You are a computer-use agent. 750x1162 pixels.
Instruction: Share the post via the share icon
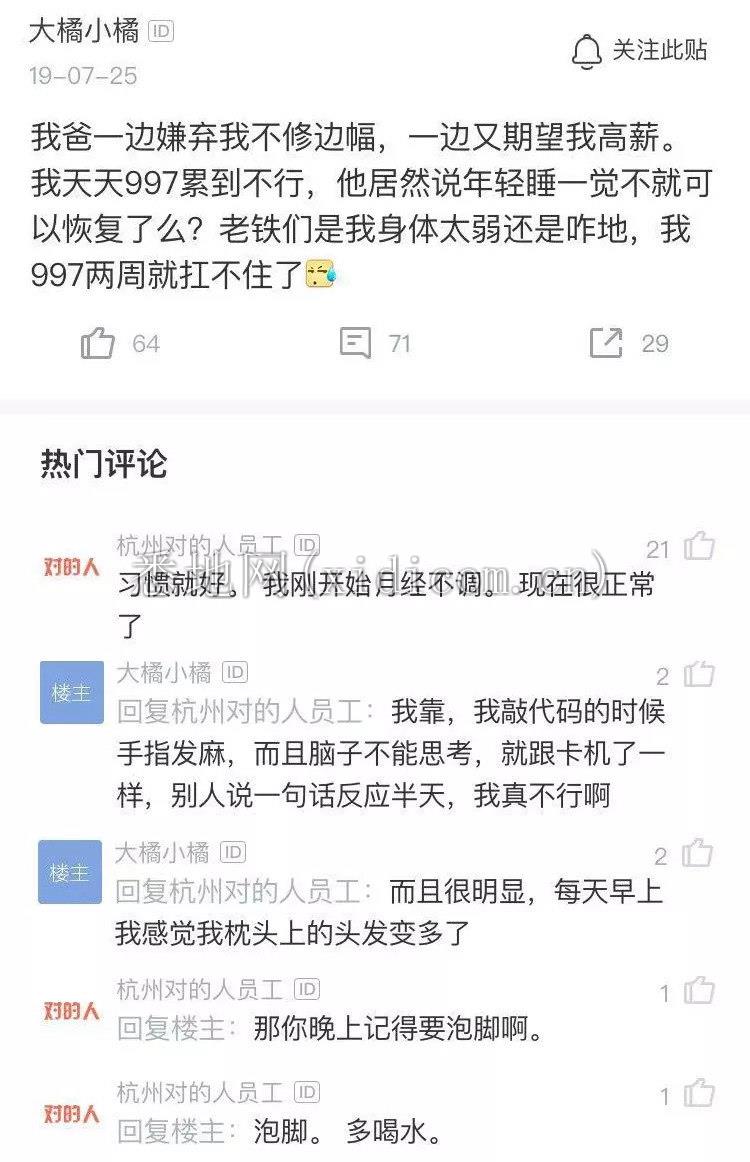click(x=606, y=343)
